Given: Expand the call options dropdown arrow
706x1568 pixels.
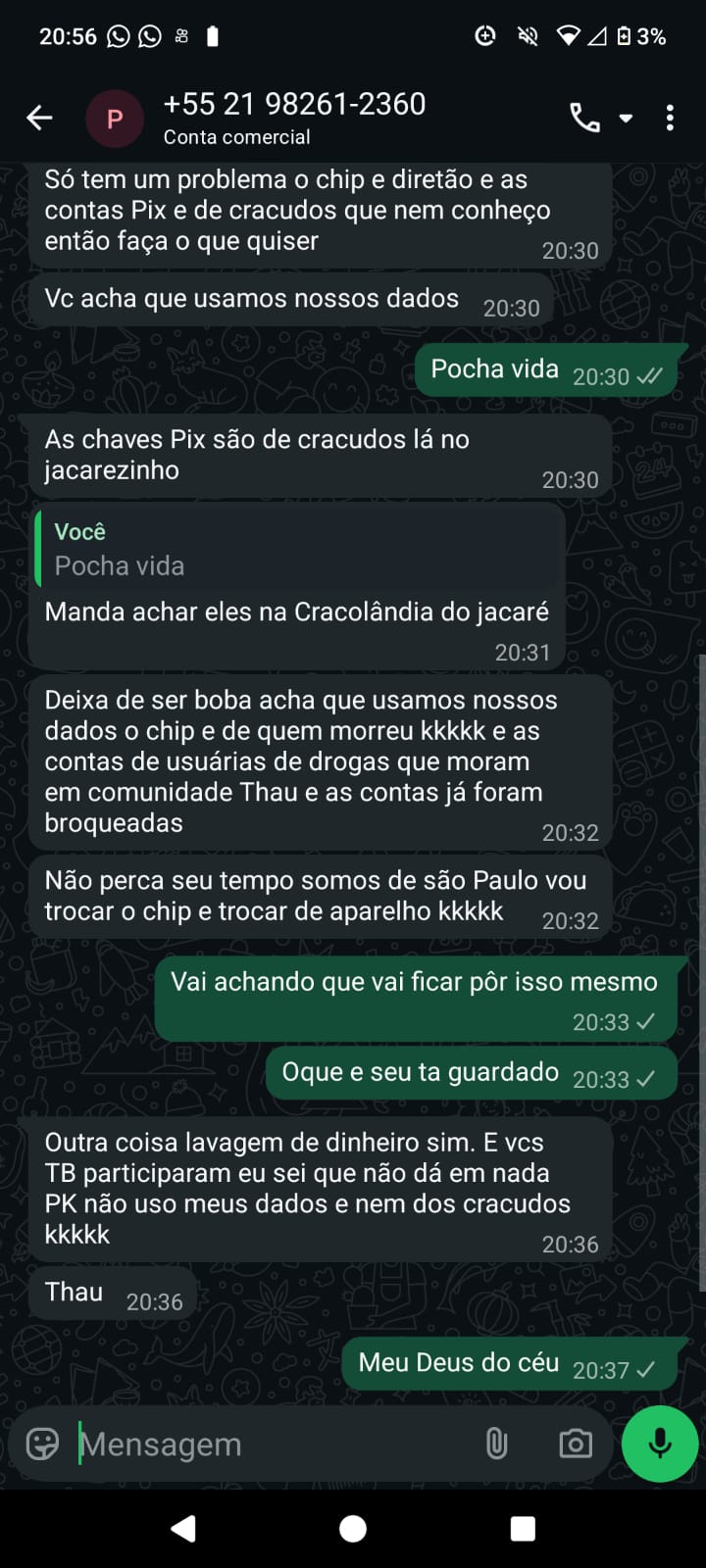Looking at the screenshot, I should pos(626,119).
